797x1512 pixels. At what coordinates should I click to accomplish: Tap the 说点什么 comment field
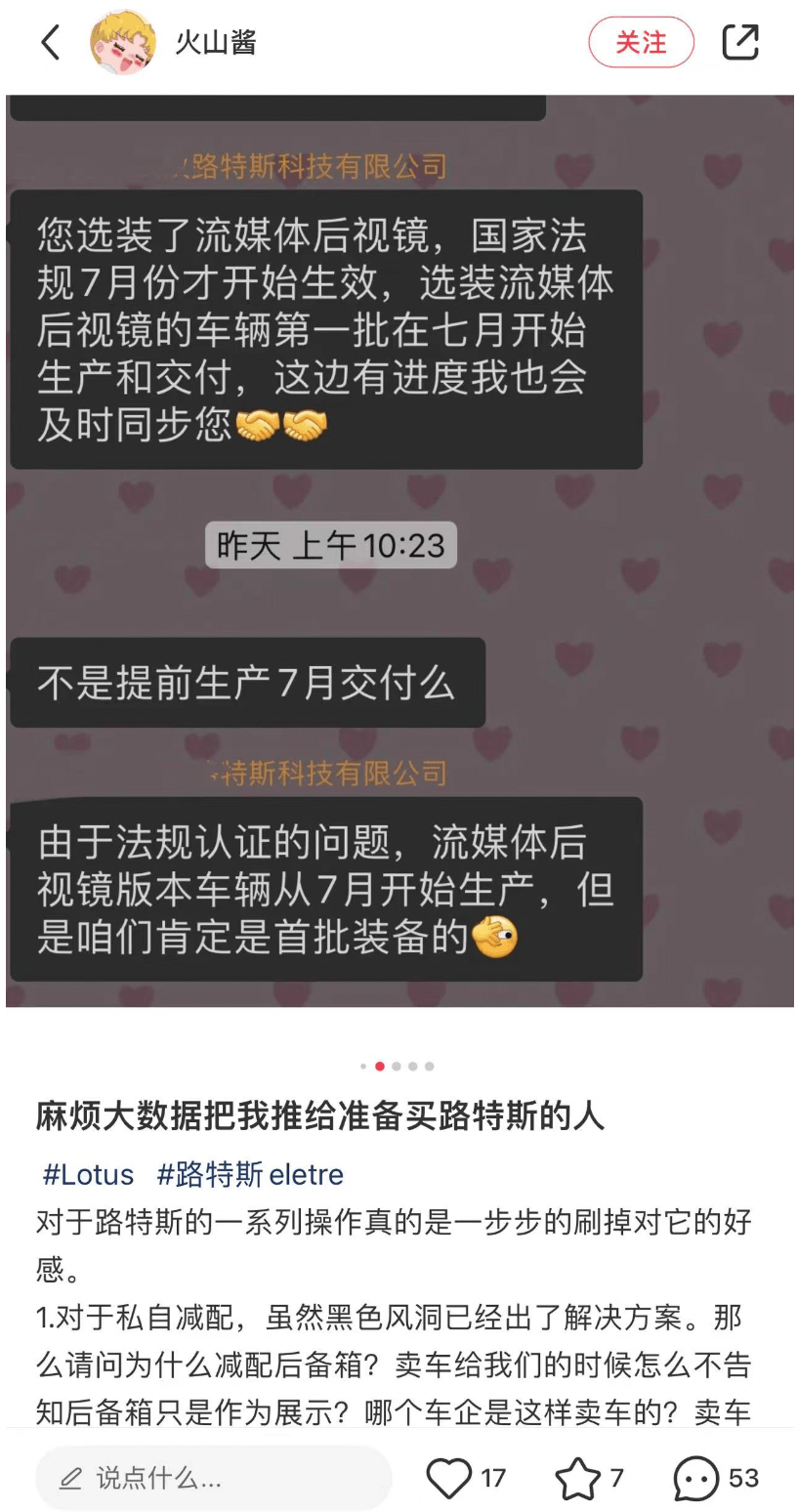pos(213,1478)
